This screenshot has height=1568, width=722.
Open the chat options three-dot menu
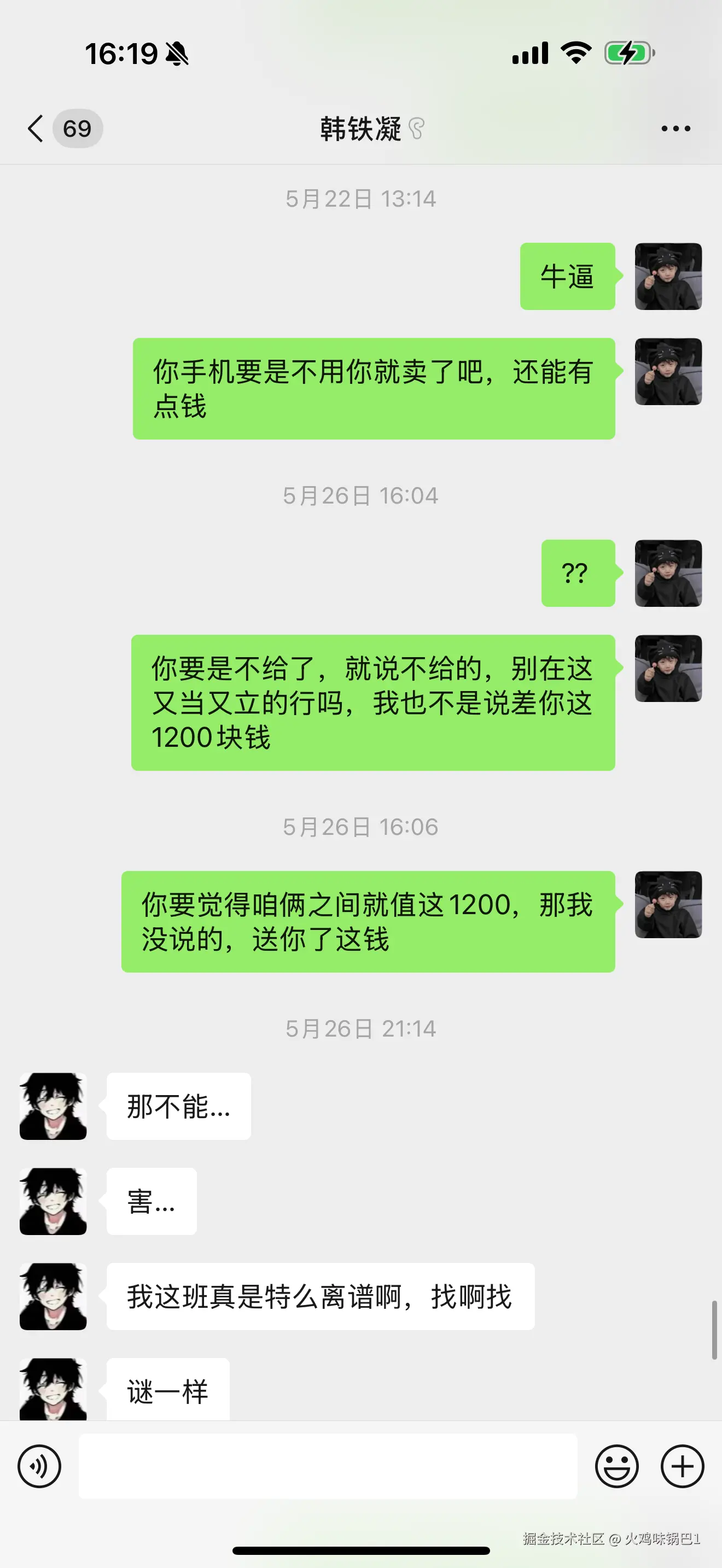click(676, 128)
